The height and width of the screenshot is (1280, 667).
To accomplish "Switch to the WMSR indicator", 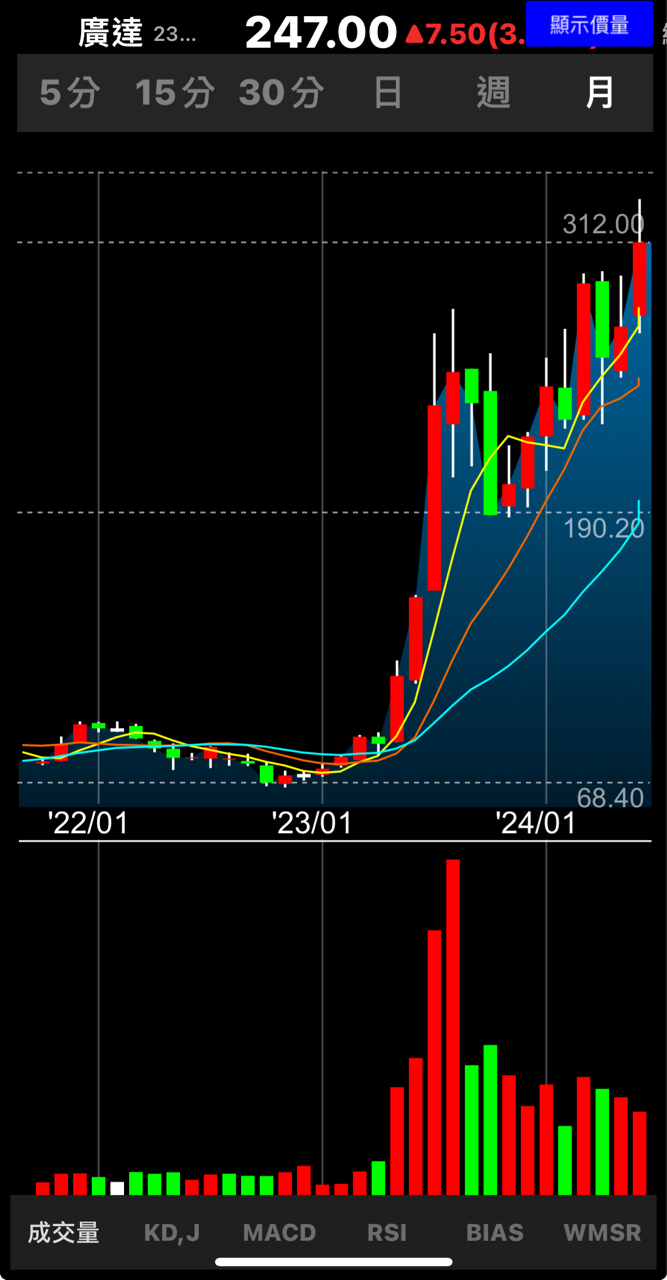I will [602, 1233].
